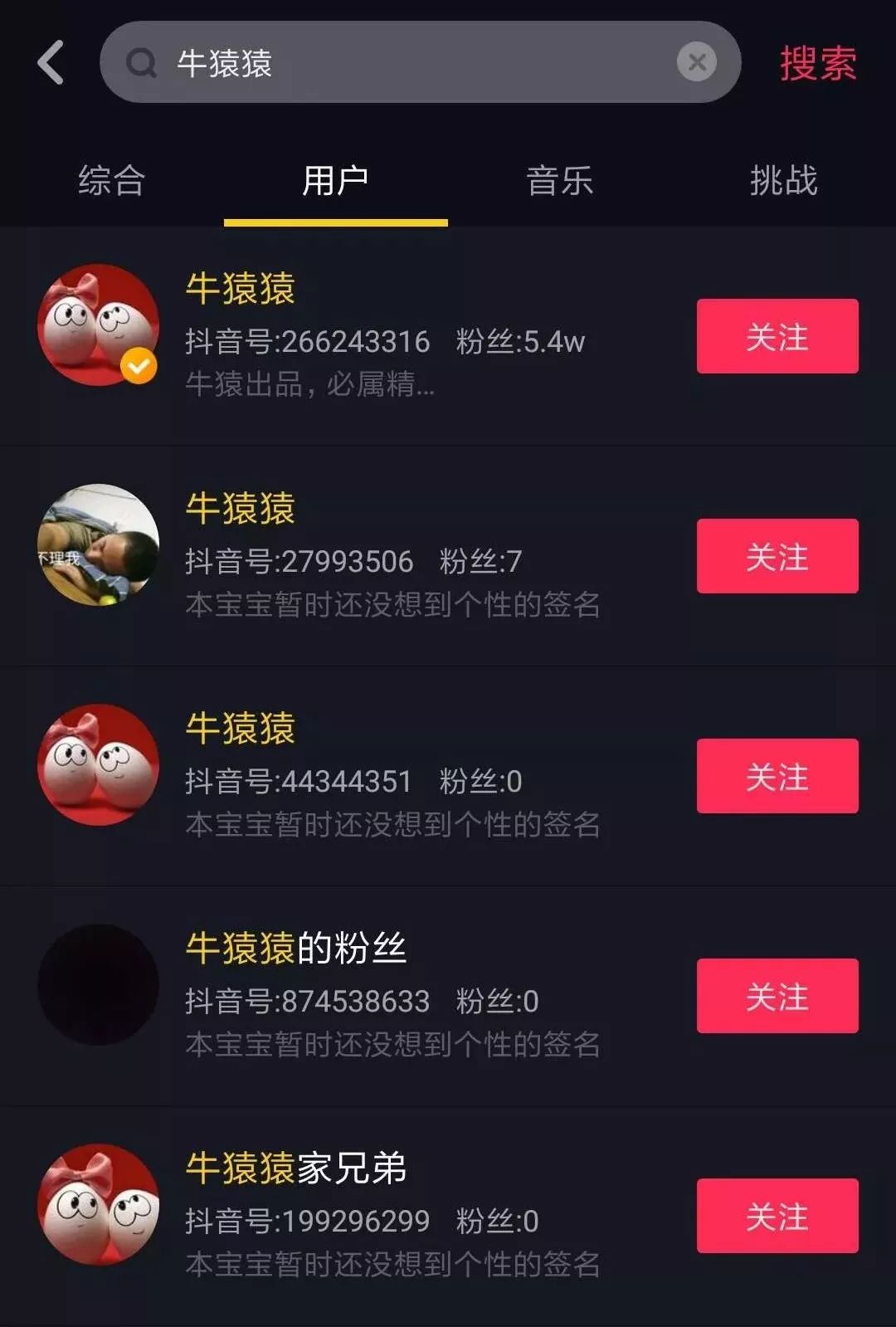Follow the account 牛猿猿的粉丝
Viewport: 896px width, 1327px height.
(x=777, y=998)
